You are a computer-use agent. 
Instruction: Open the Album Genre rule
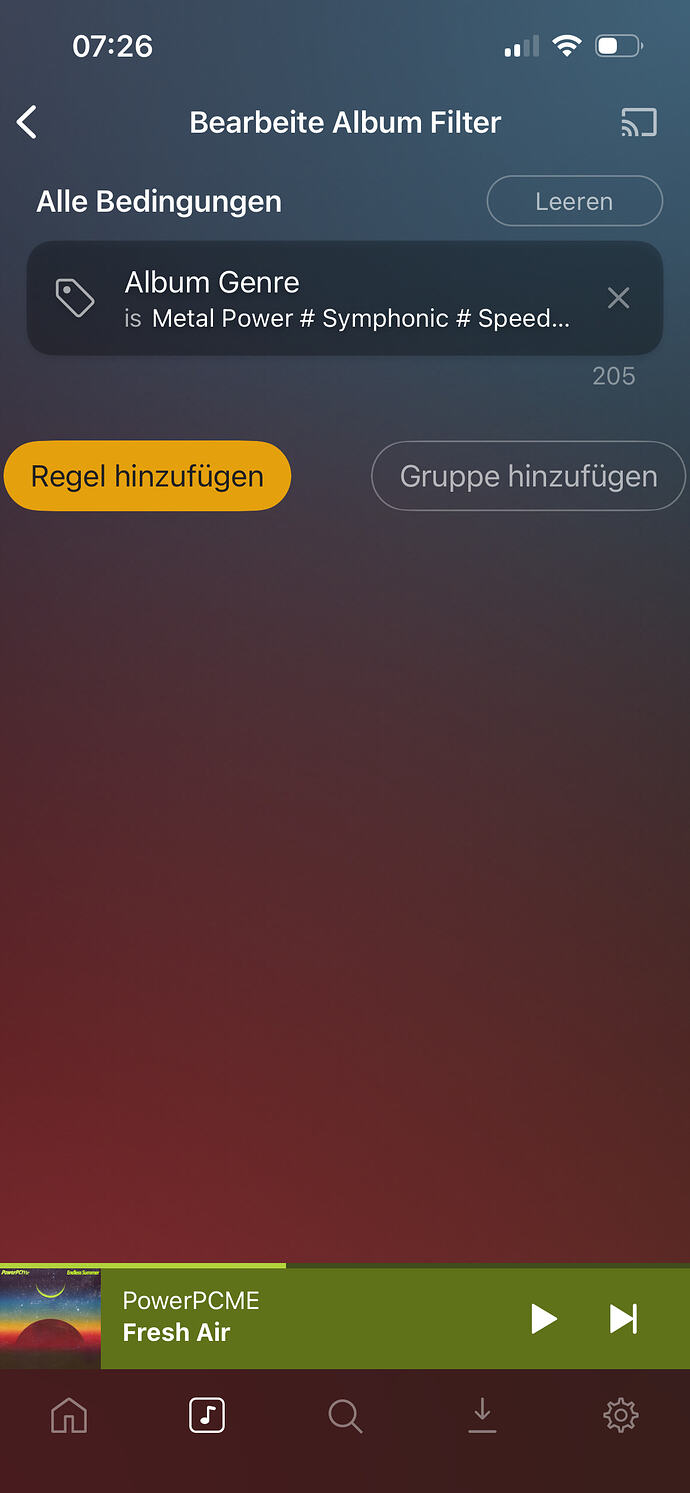pos(330,298)
